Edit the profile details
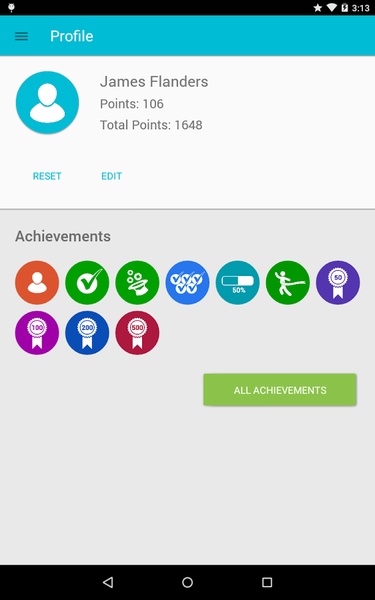The height and width of the screenshot is (600, 375). tap(111, 176)
